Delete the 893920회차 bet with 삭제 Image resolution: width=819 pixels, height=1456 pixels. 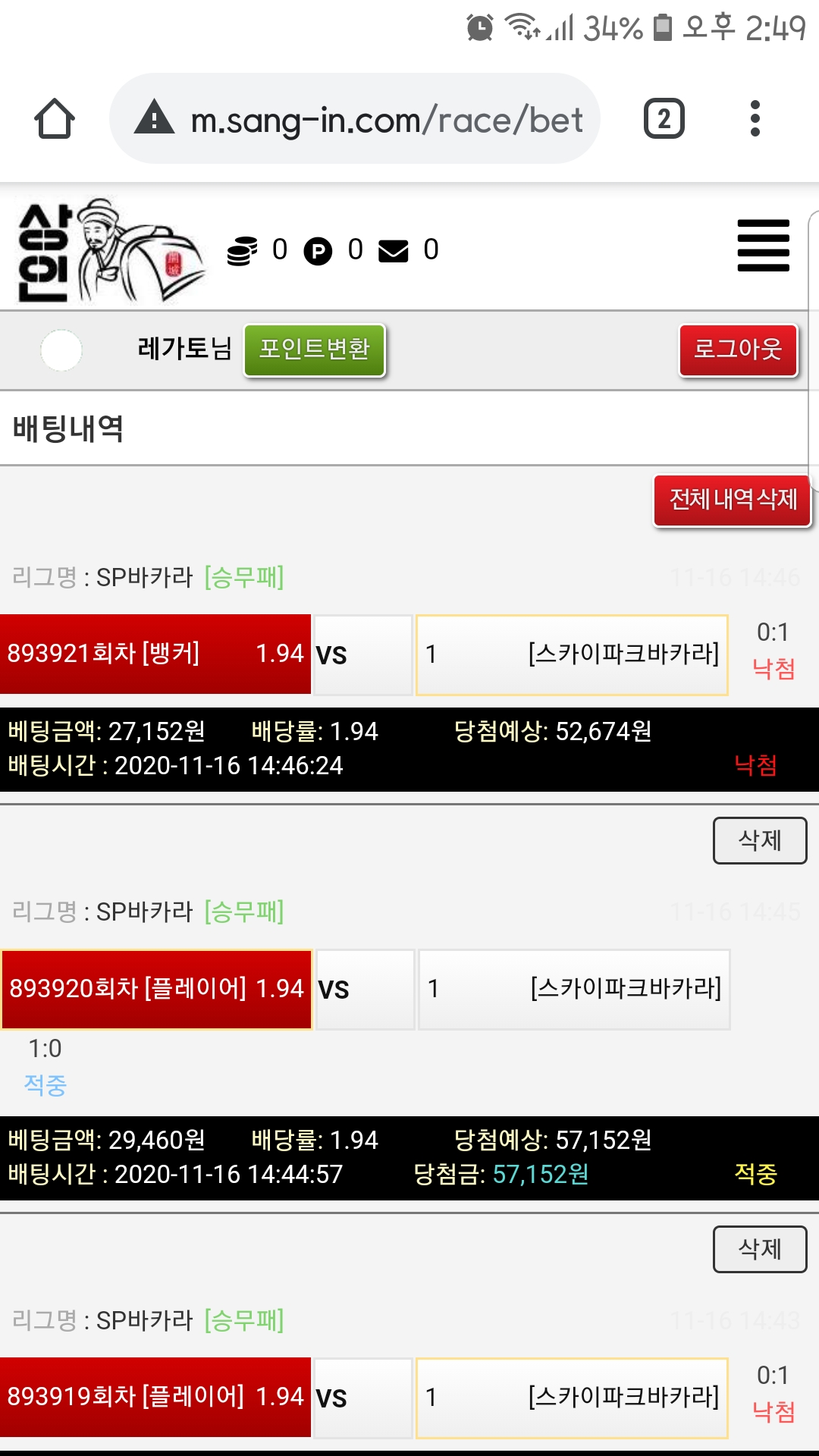(x=759, y=1249)
